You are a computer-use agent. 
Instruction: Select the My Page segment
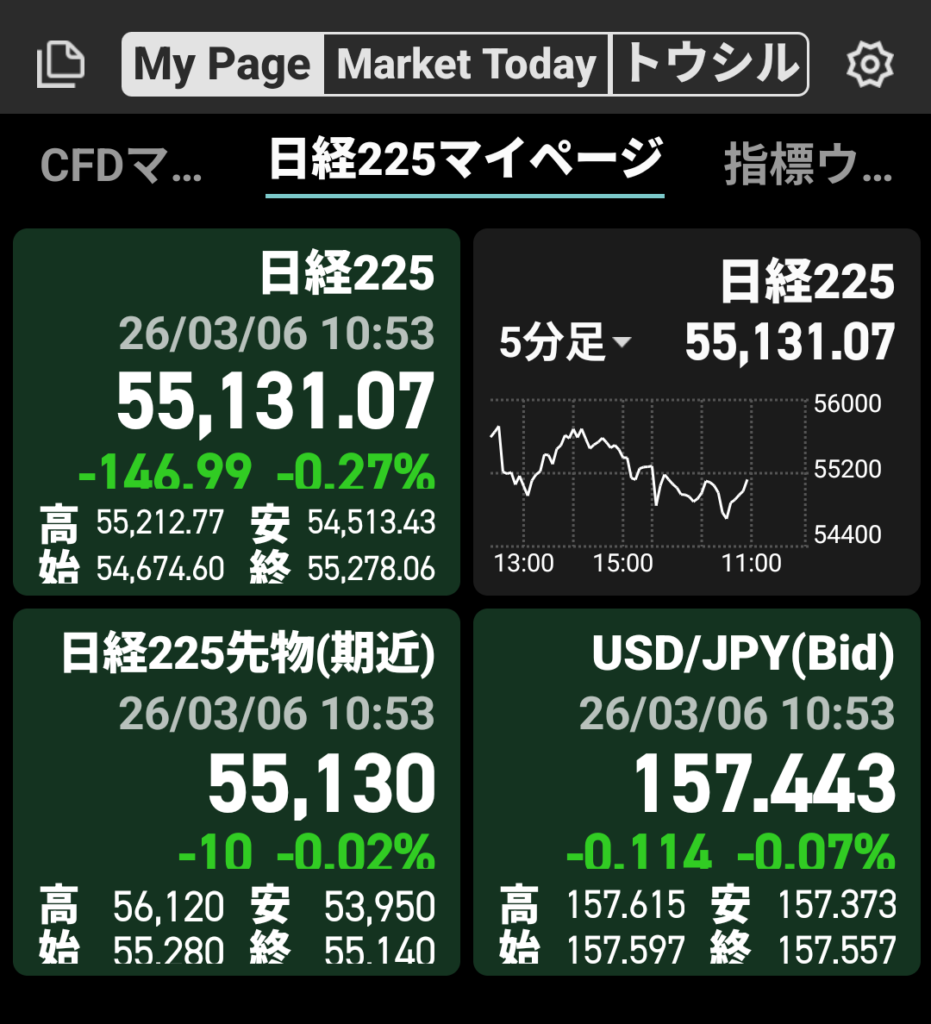pyautogui.click(x=223, y=65)
